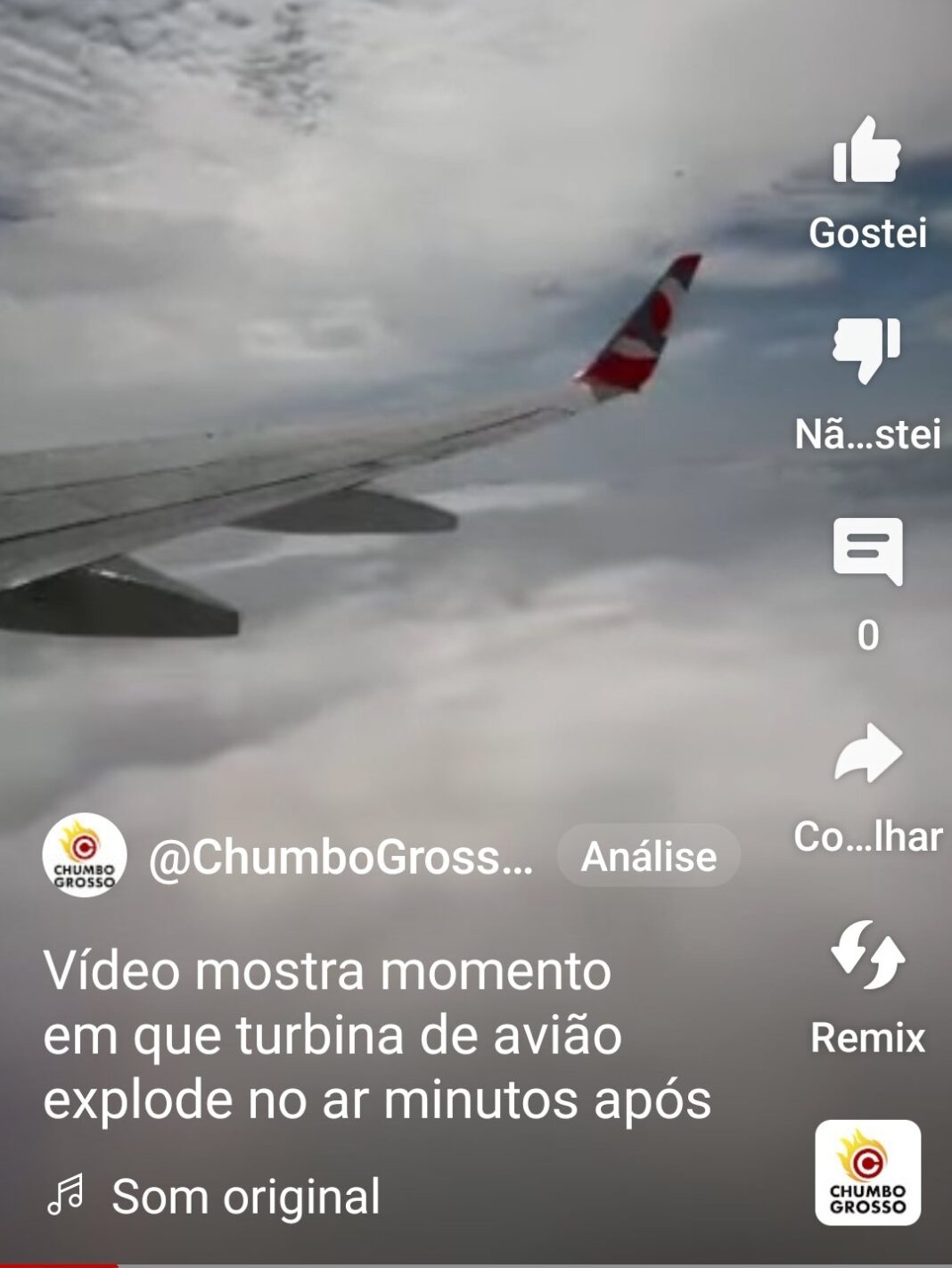Open the Chumbo Grosso sound thumbnail
The width and height of the screenshot is (952, 1268).
click(x=866, y=1172)
